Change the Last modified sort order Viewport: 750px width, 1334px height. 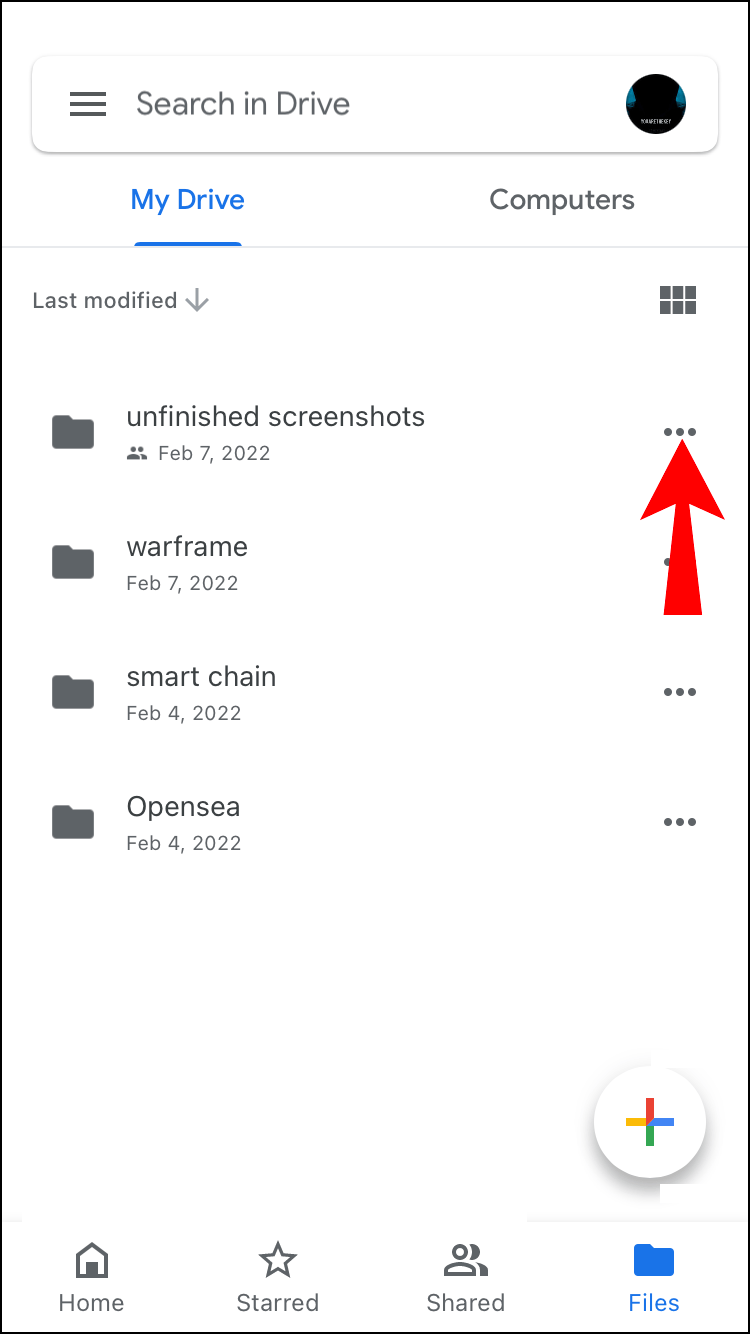[x=120, y=300]
